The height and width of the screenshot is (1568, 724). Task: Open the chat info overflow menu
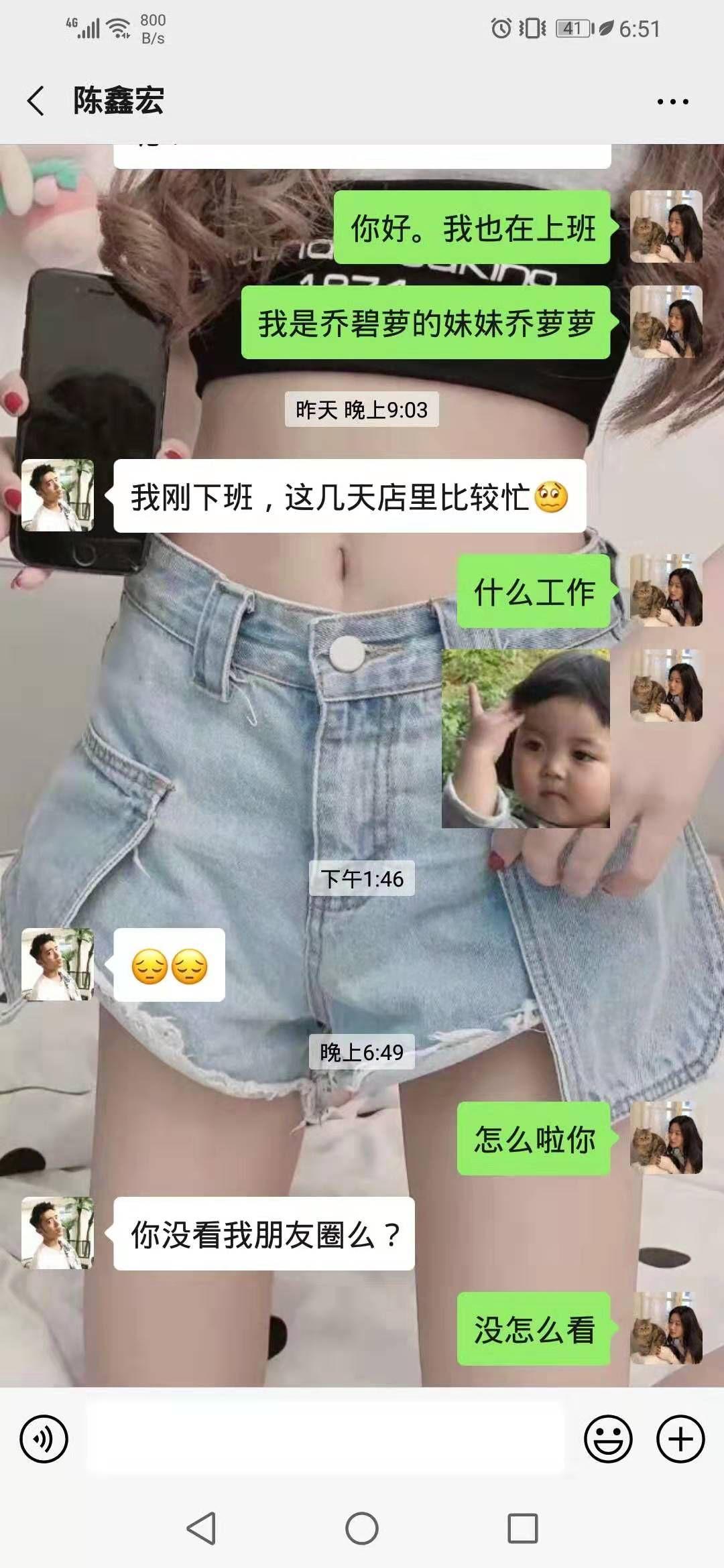(x=672, y=102)
